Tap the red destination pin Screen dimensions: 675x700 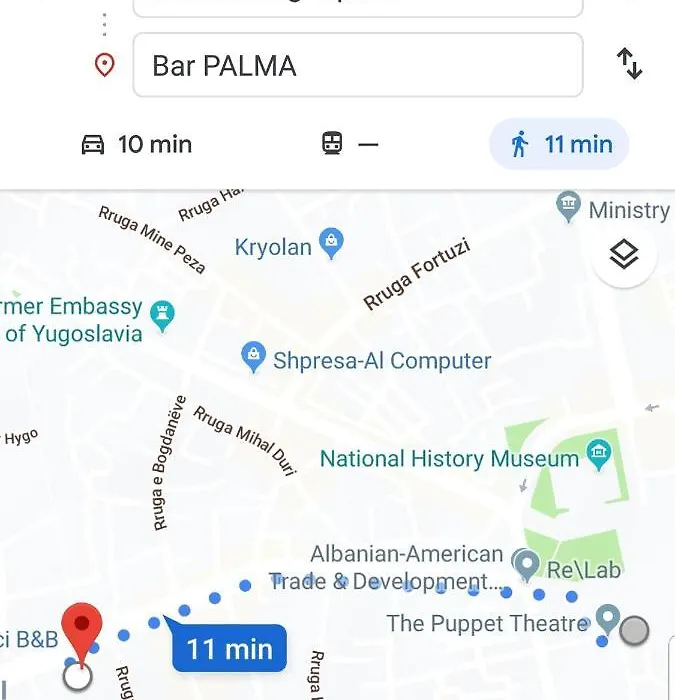tap(81, 630)
